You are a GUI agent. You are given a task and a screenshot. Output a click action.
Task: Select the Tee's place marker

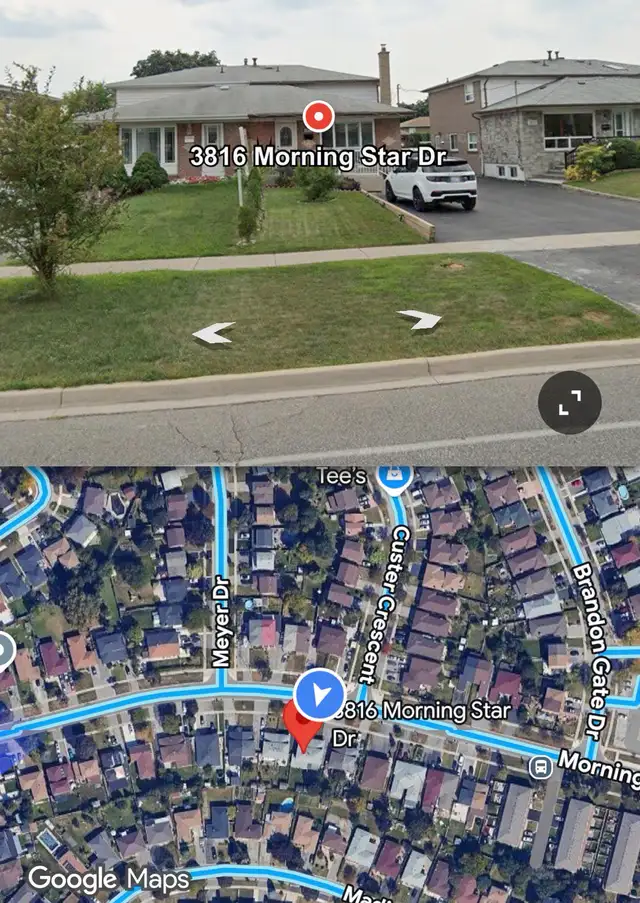pos(394,479)
